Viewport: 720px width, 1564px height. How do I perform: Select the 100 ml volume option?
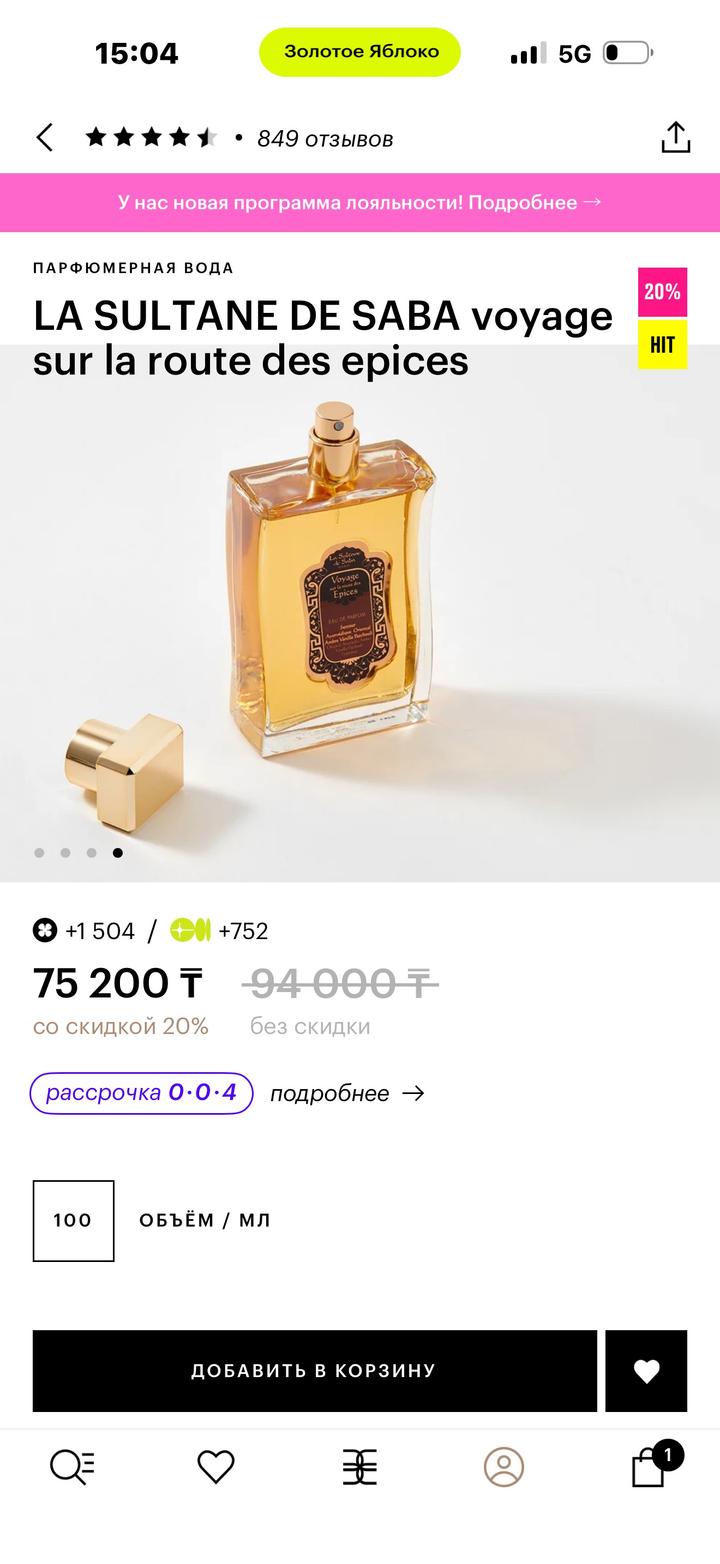tap(73, 1220)
